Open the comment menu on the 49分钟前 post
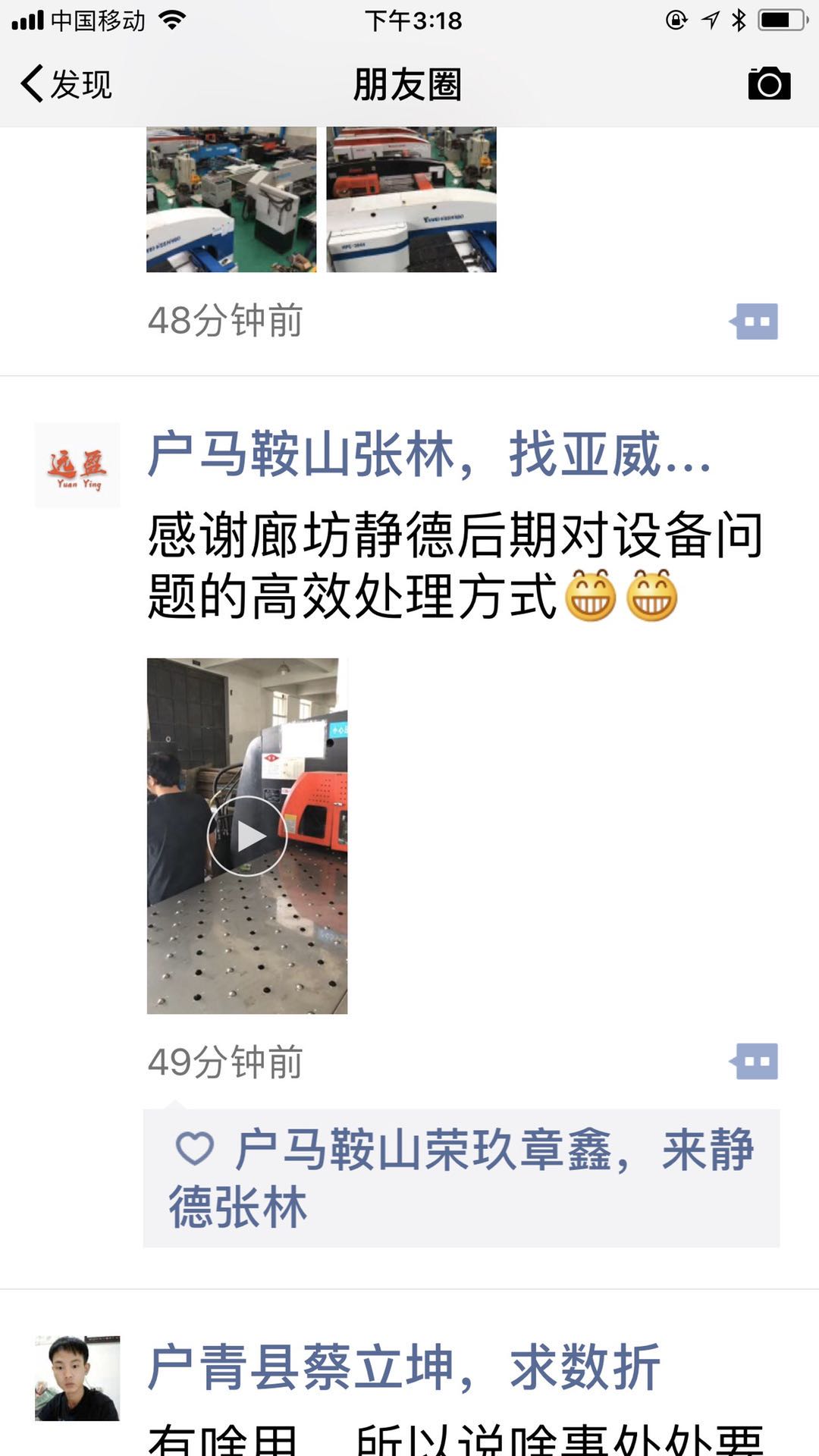The width and height of the screenshot is (819, 1456). 754,1062
